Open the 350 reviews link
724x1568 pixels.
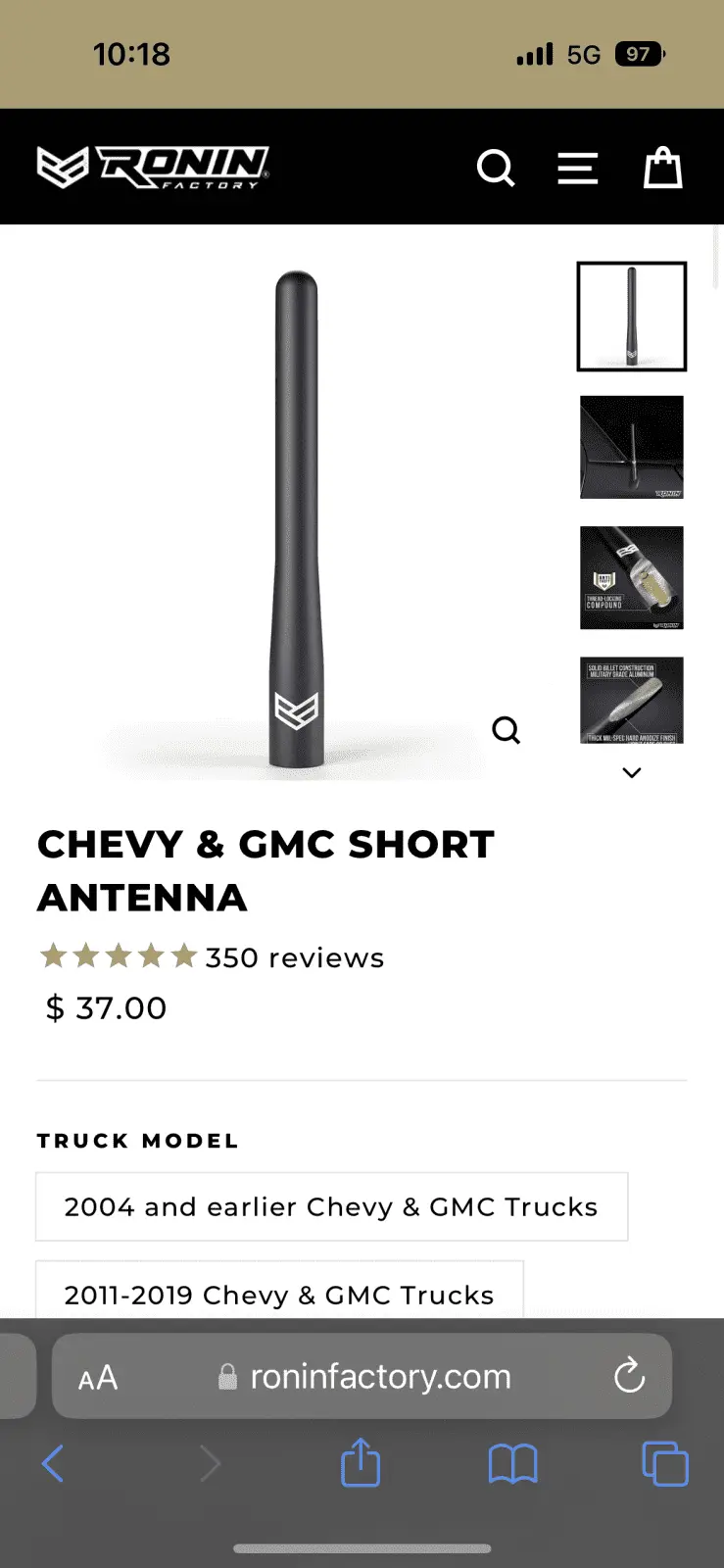294,957
